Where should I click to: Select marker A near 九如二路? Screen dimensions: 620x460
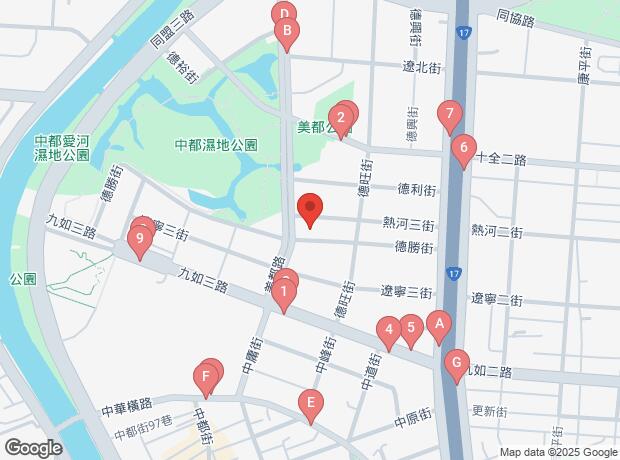[437, 324]
